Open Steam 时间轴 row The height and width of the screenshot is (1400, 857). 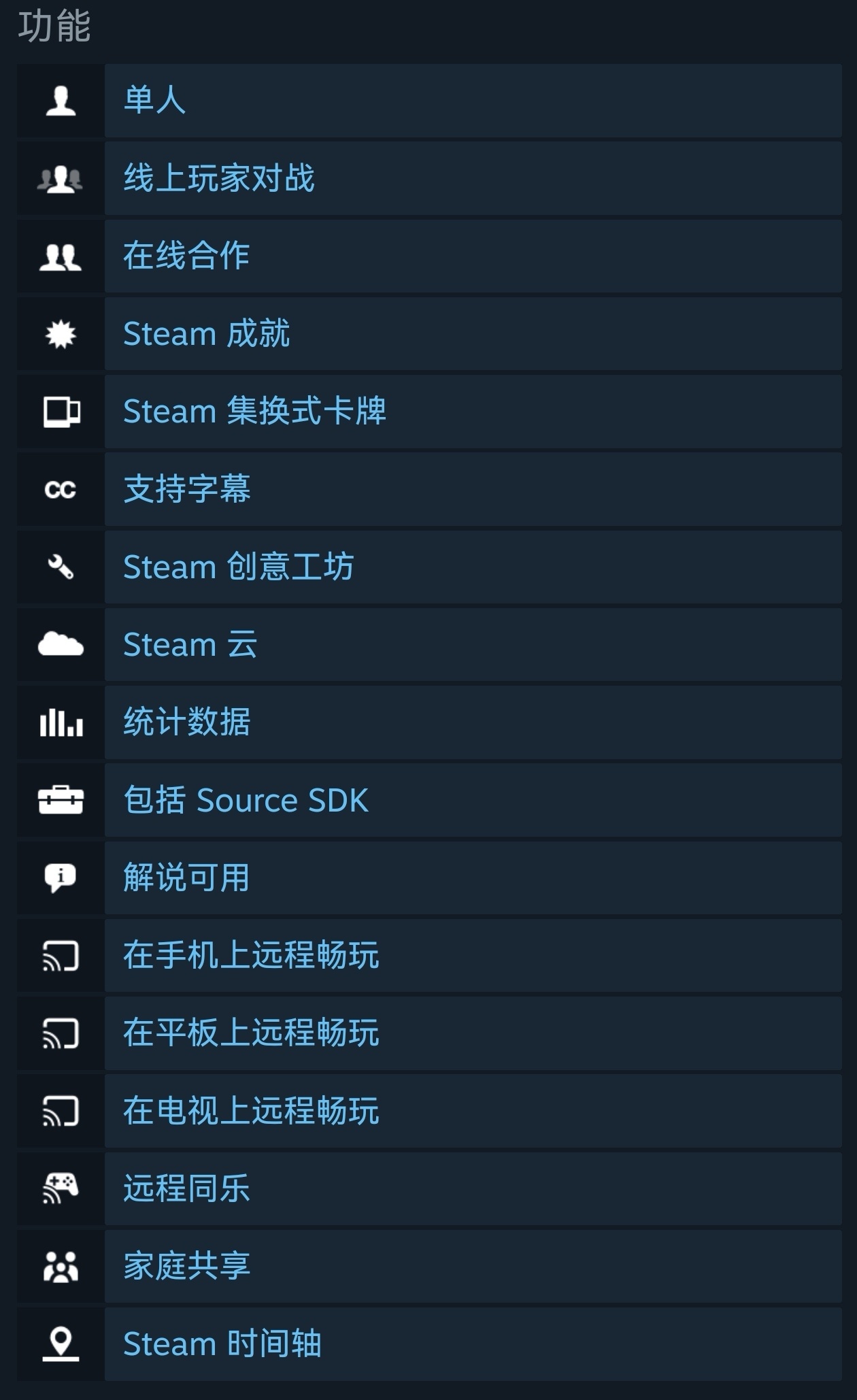222,1344
